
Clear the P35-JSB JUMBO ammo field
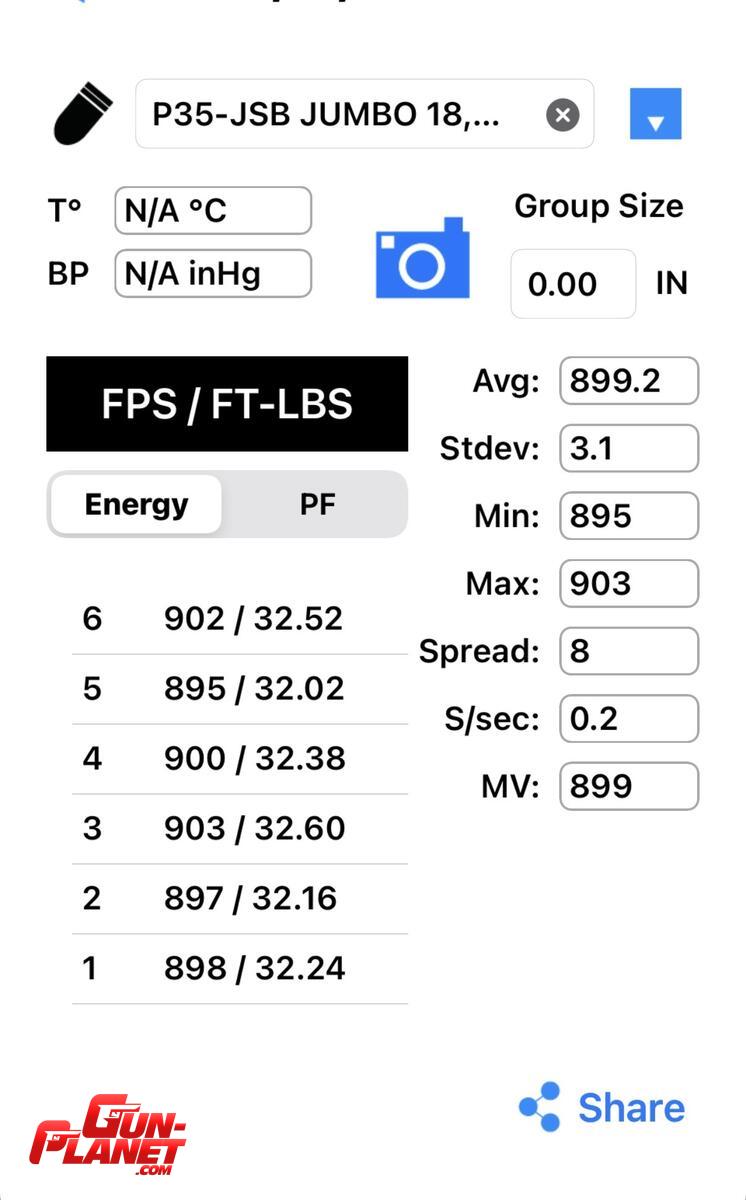pyautogui.click(x=563, y=115)
